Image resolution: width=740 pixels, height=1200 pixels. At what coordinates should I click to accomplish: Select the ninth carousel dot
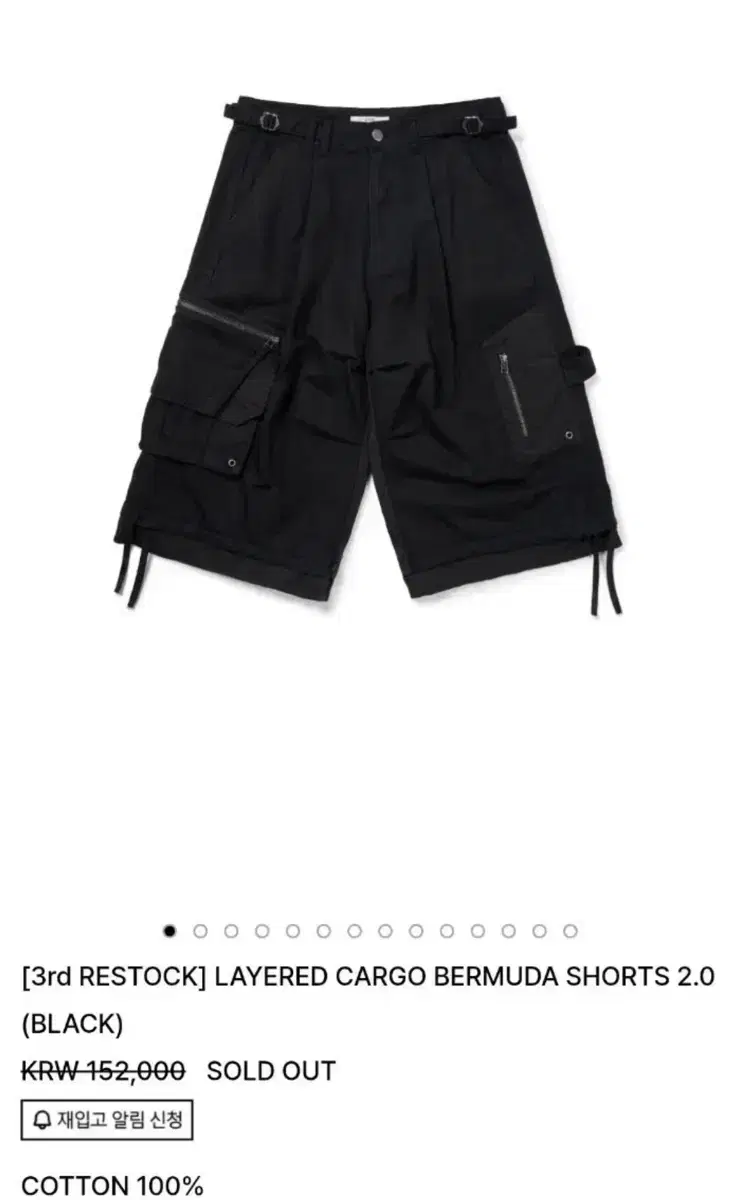click(414, 929)
